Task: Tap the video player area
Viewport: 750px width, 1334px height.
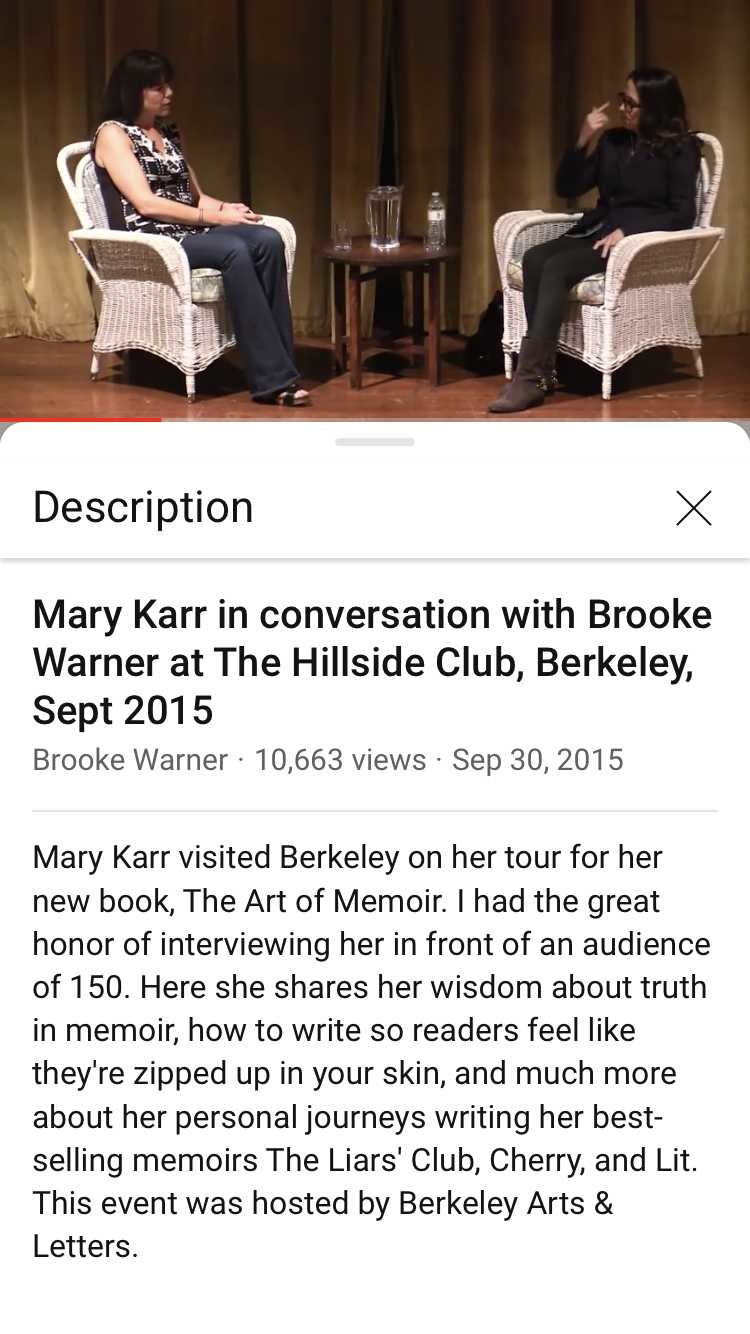Action: point(375,209)
